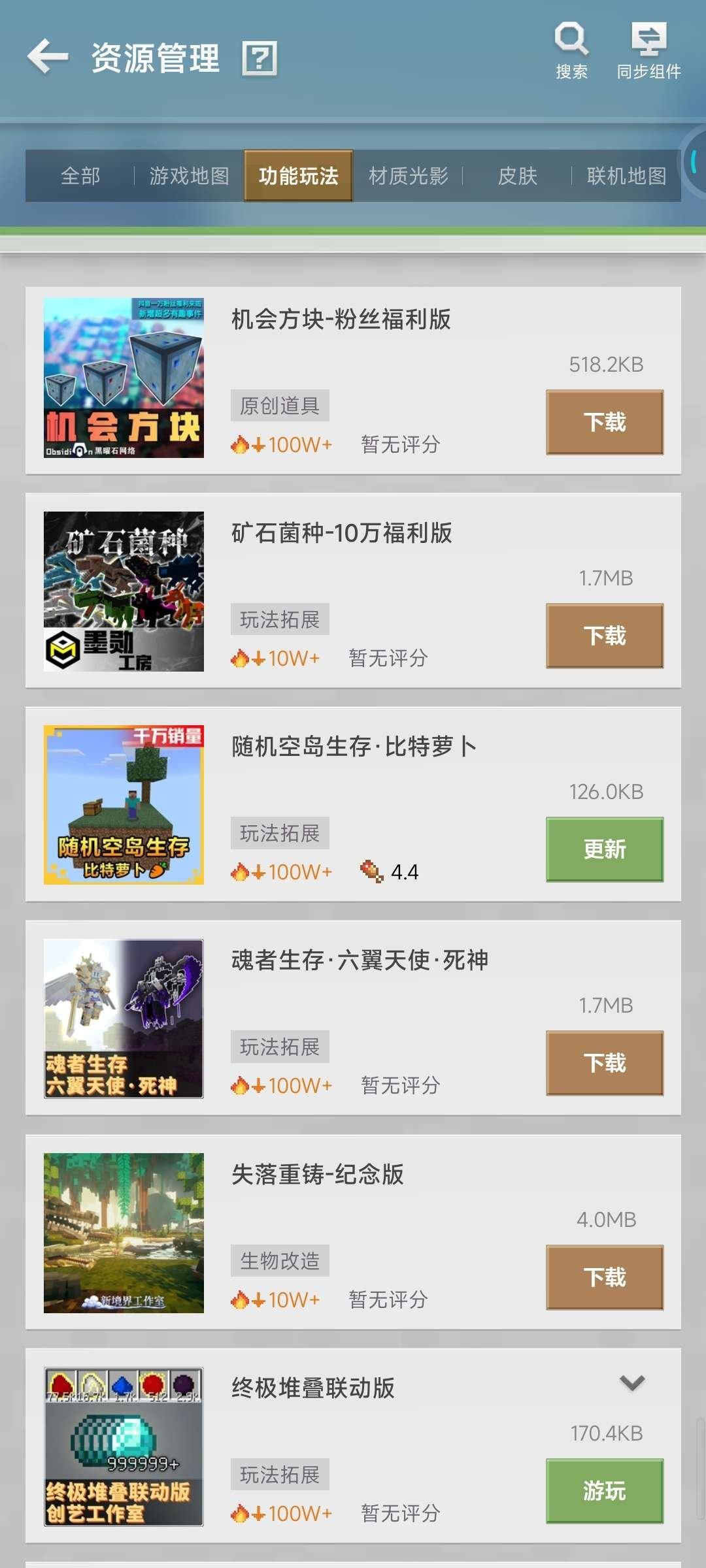
Task: Switch to the 游戏地图 tab
Action: coord(190,176)
